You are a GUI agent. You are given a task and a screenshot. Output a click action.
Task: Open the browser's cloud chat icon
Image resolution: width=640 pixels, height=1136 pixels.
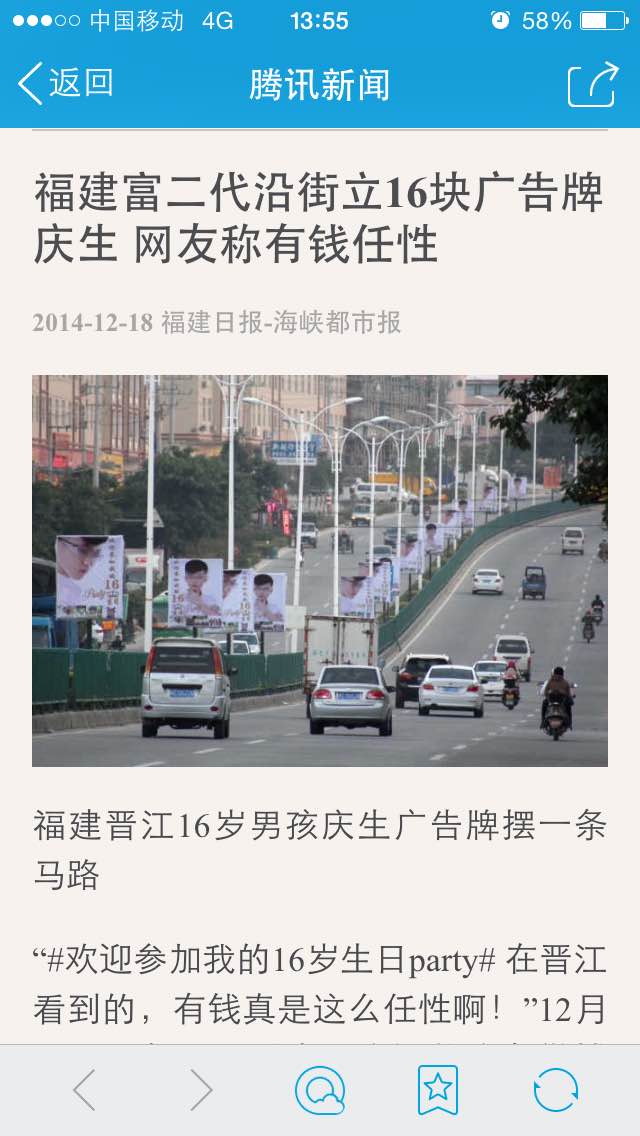(320, 1090)
